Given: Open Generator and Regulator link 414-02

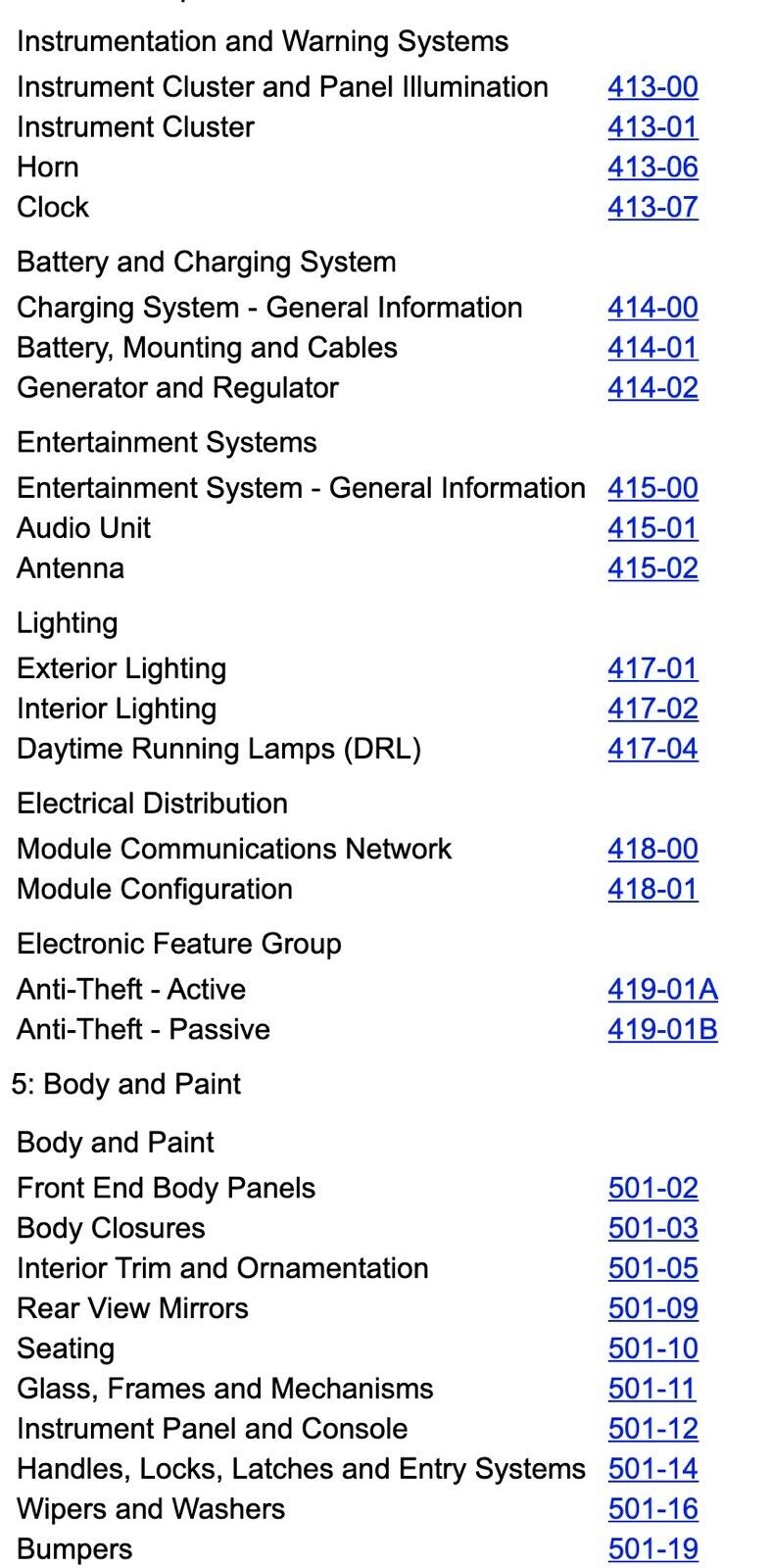Looking at the screenshot, I should pyautogui.click(x=652, y=388).
